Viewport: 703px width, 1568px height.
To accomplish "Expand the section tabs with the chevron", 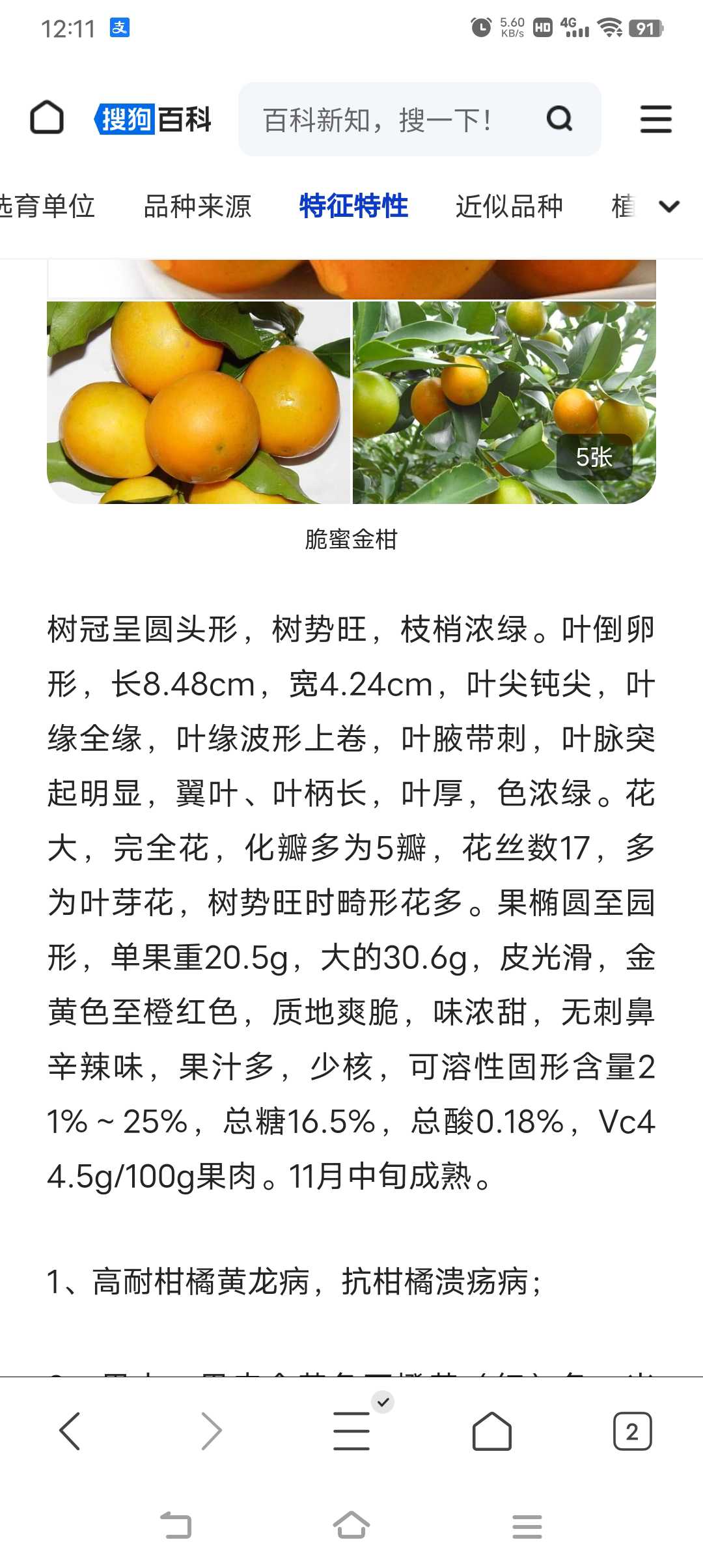I will [x=669, y=207].
